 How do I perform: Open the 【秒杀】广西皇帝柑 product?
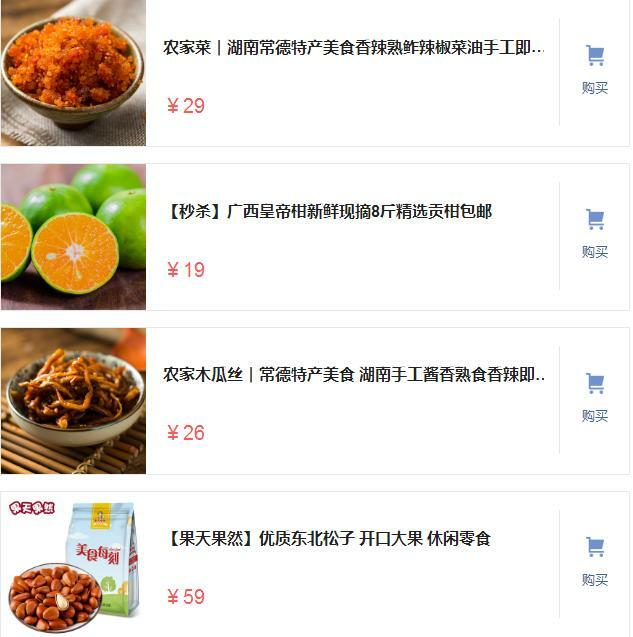click(328, 212)
